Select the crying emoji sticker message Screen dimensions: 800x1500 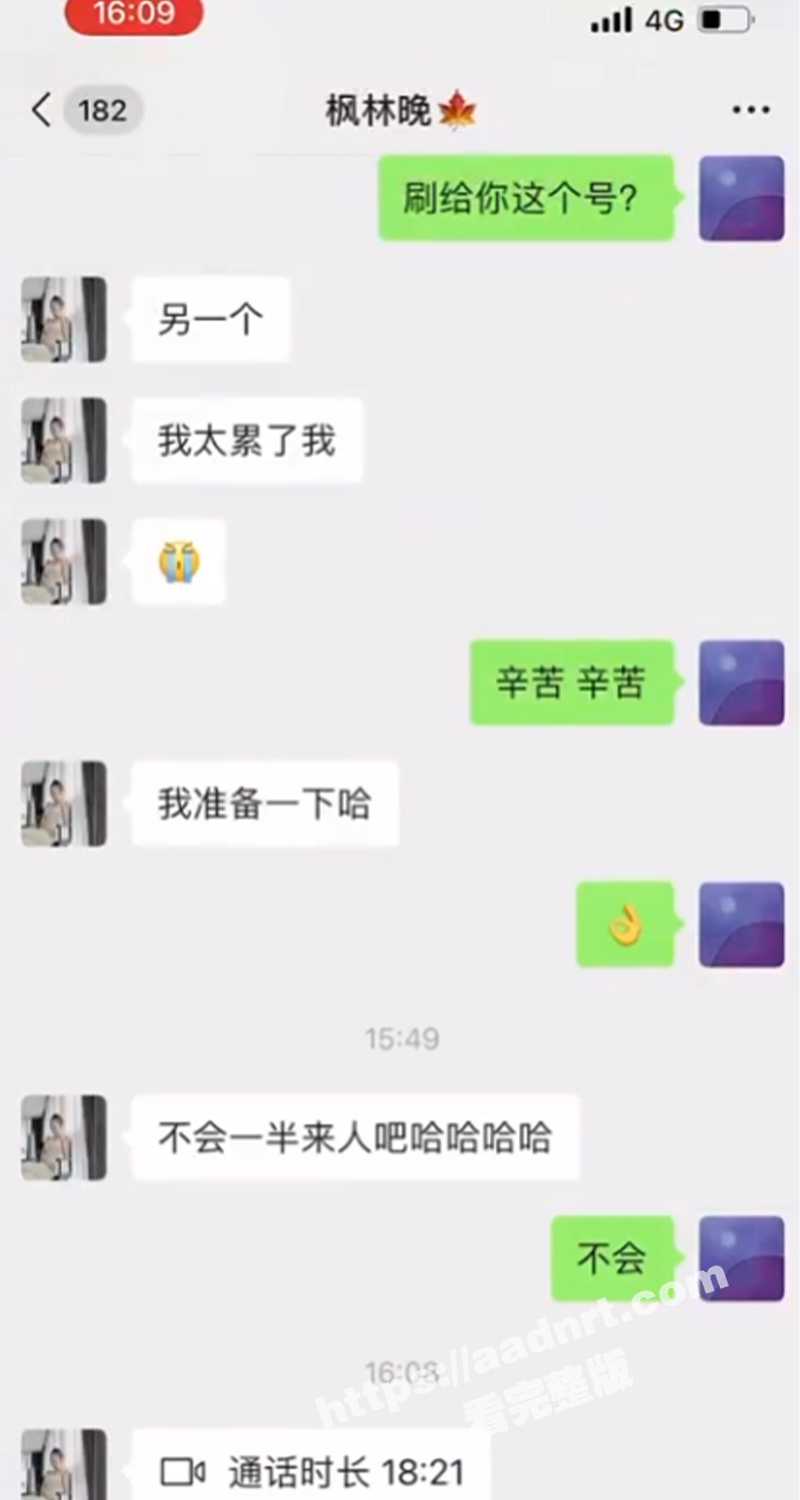pyautogui.click(x=177, y=562)
